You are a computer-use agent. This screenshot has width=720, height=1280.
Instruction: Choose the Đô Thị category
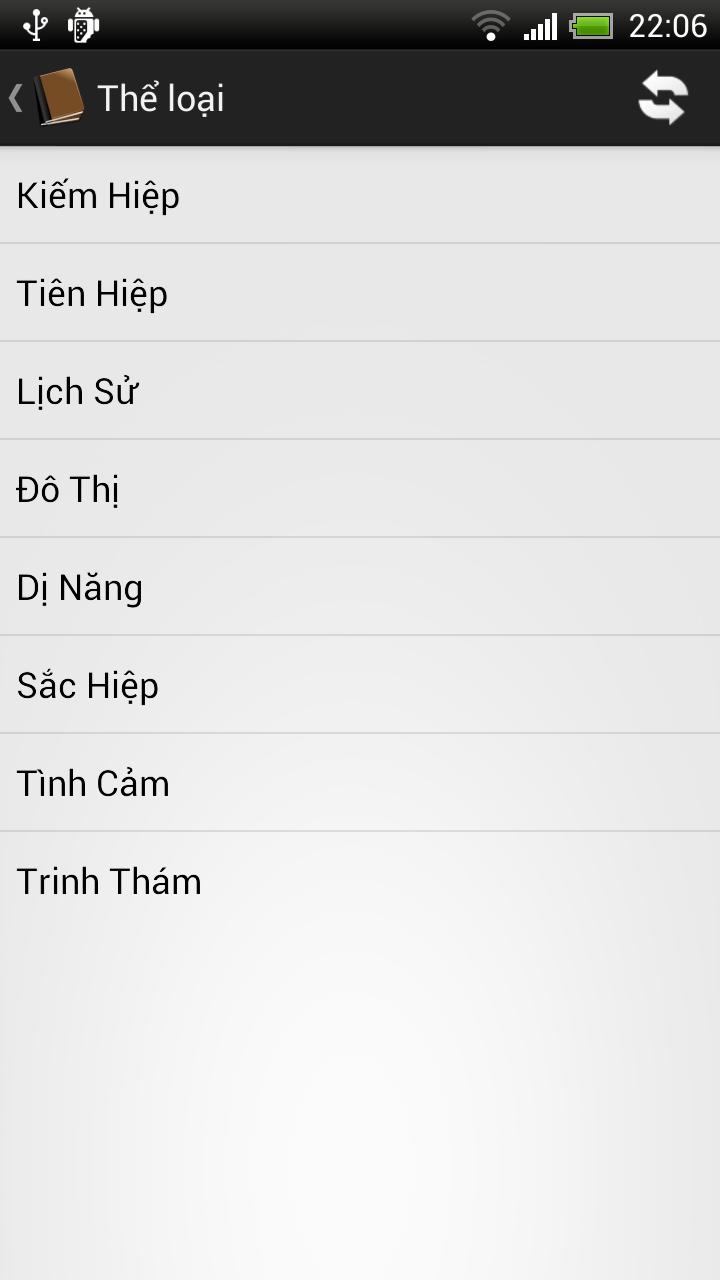360,489
